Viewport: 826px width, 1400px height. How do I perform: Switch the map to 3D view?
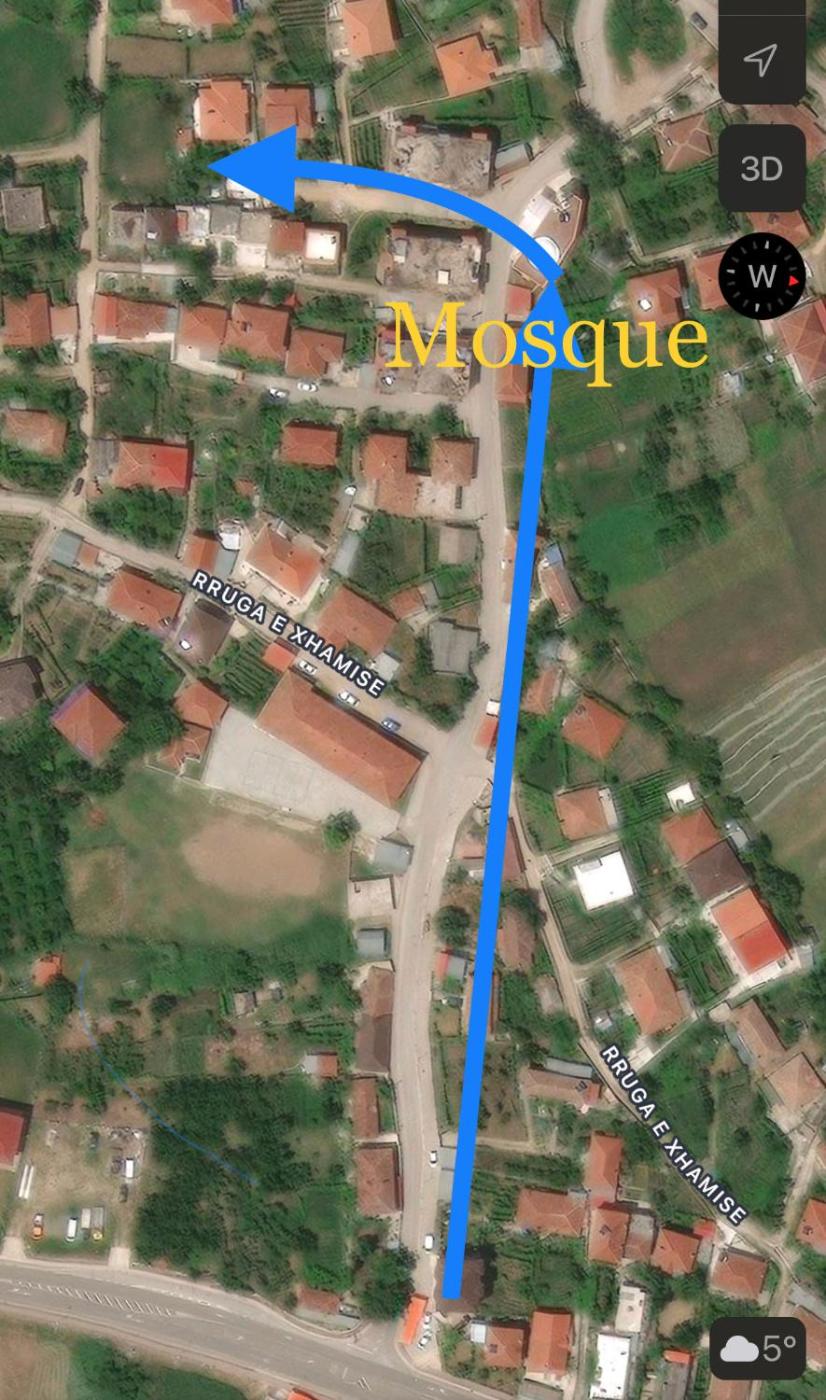tap(761, 168)
